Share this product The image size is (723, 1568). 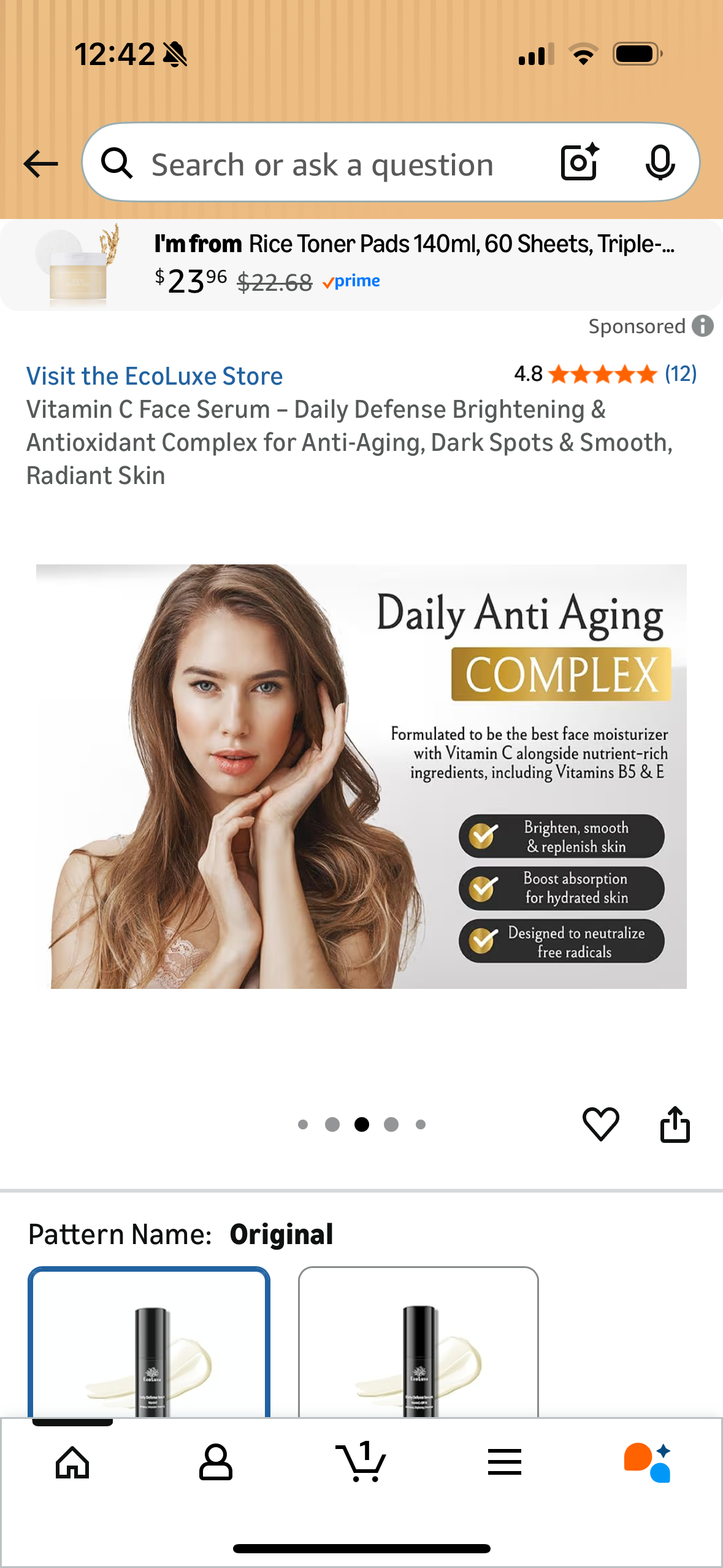(675, 1124)
